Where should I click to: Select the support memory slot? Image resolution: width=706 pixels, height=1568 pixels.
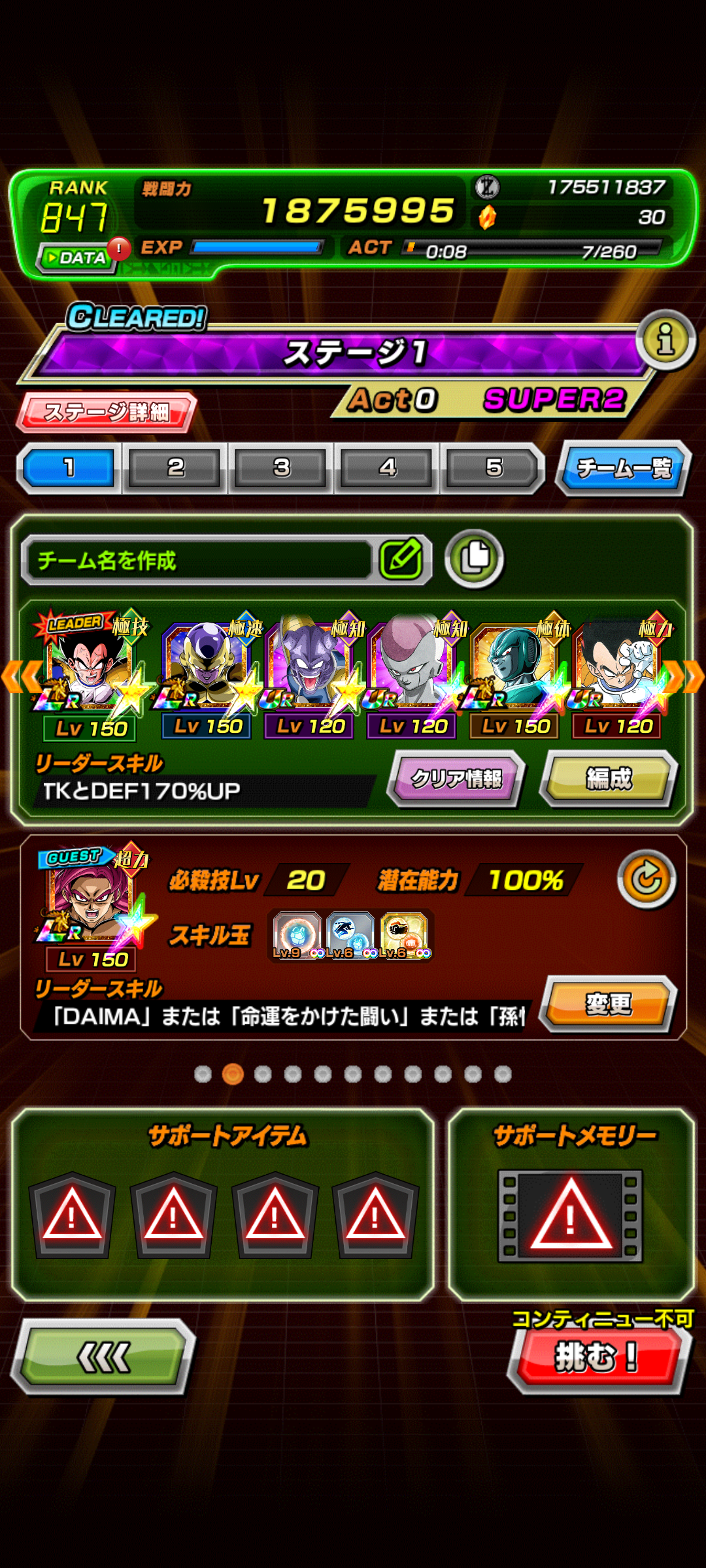570,1215
